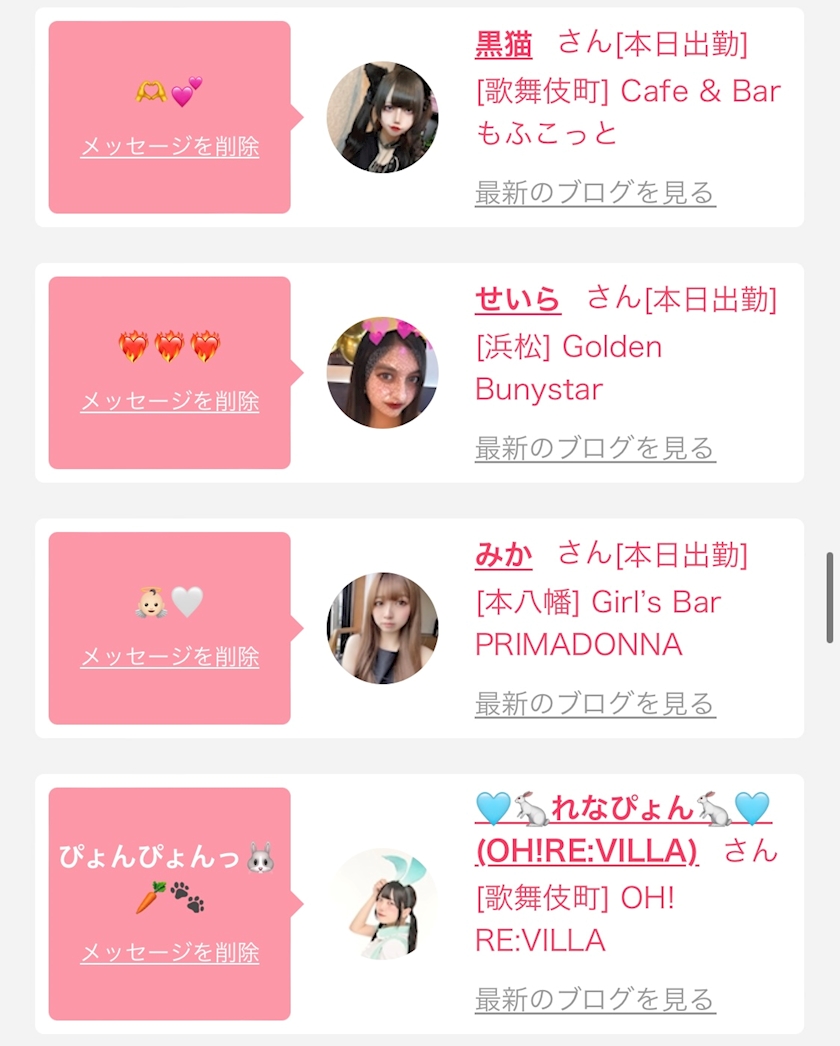The height and width of the screenshot is (1046, 840).
Task: View 黒猫's latest blog
Action: coord(595,192)
